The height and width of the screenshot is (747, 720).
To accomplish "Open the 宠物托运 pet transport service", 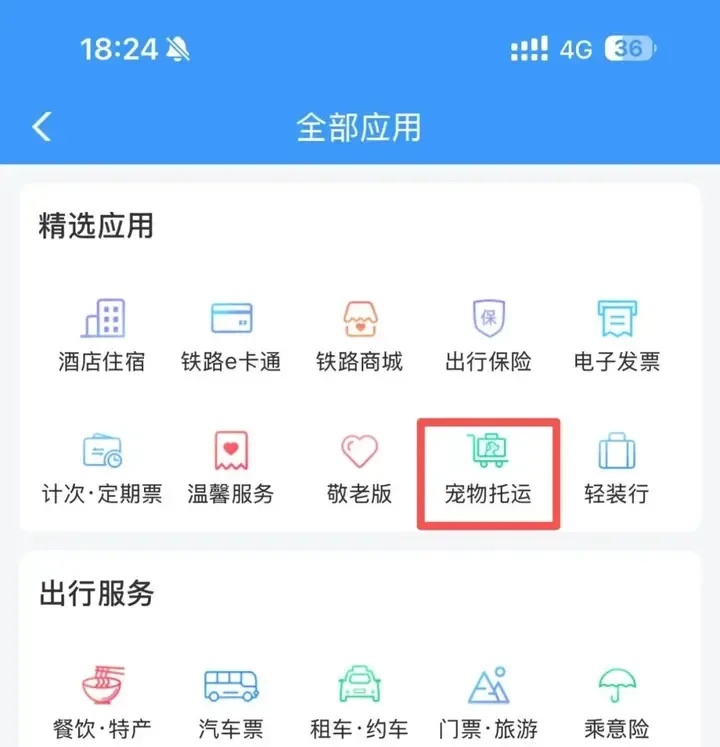I will pyautogui.click(x=487, y=460).
